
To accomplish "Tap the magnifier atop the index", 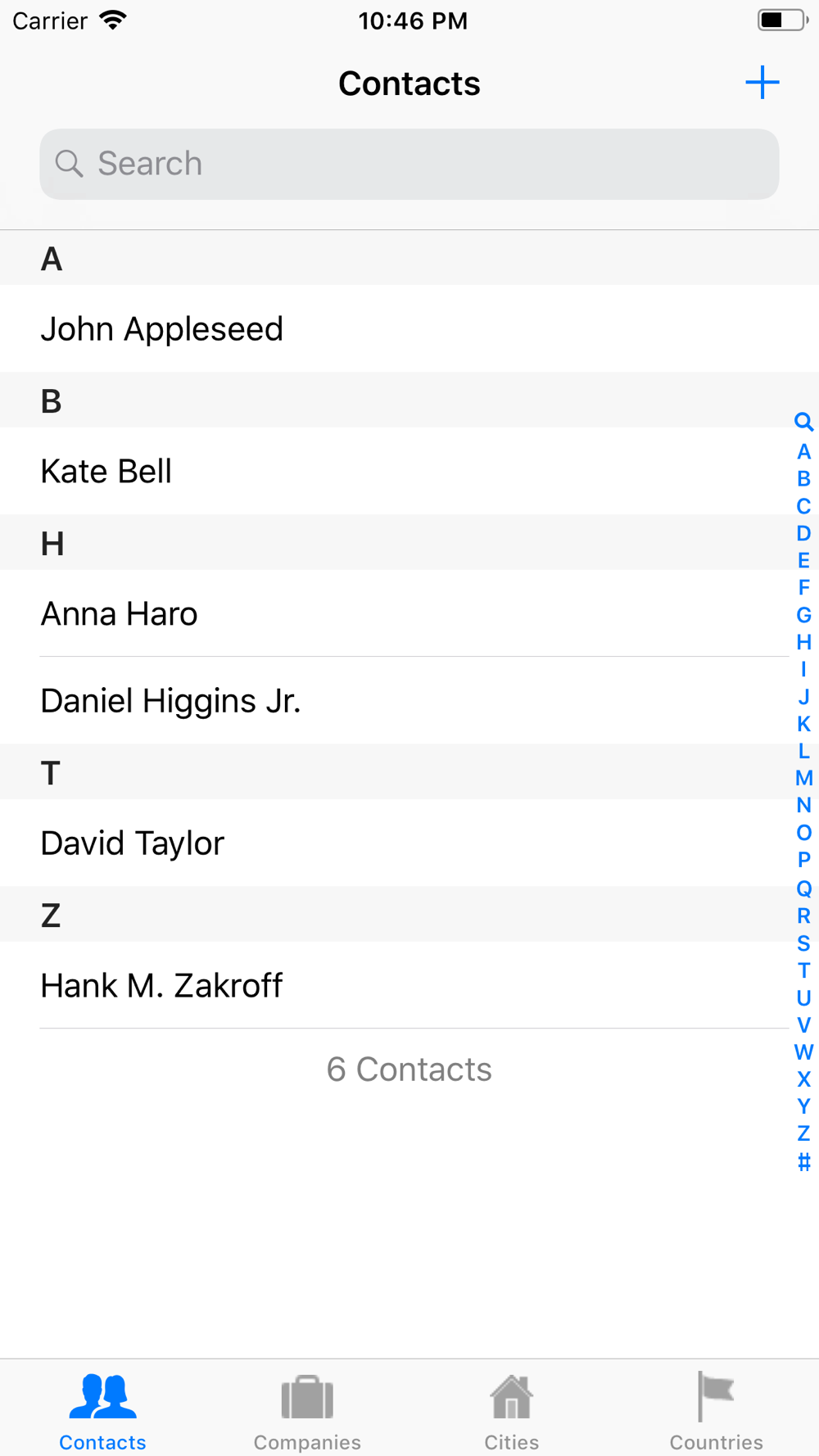I will pyautogui.click(x=803, y=422).
